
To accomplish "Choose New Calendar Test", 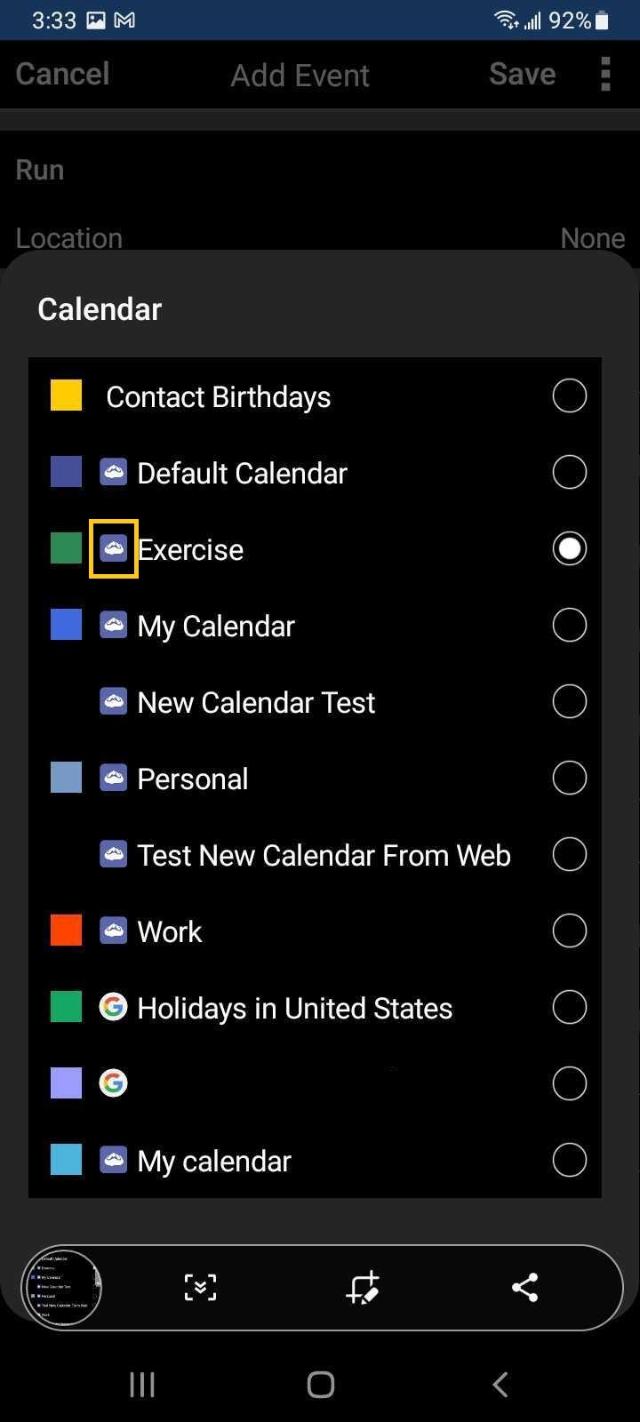I will point(315,702).
